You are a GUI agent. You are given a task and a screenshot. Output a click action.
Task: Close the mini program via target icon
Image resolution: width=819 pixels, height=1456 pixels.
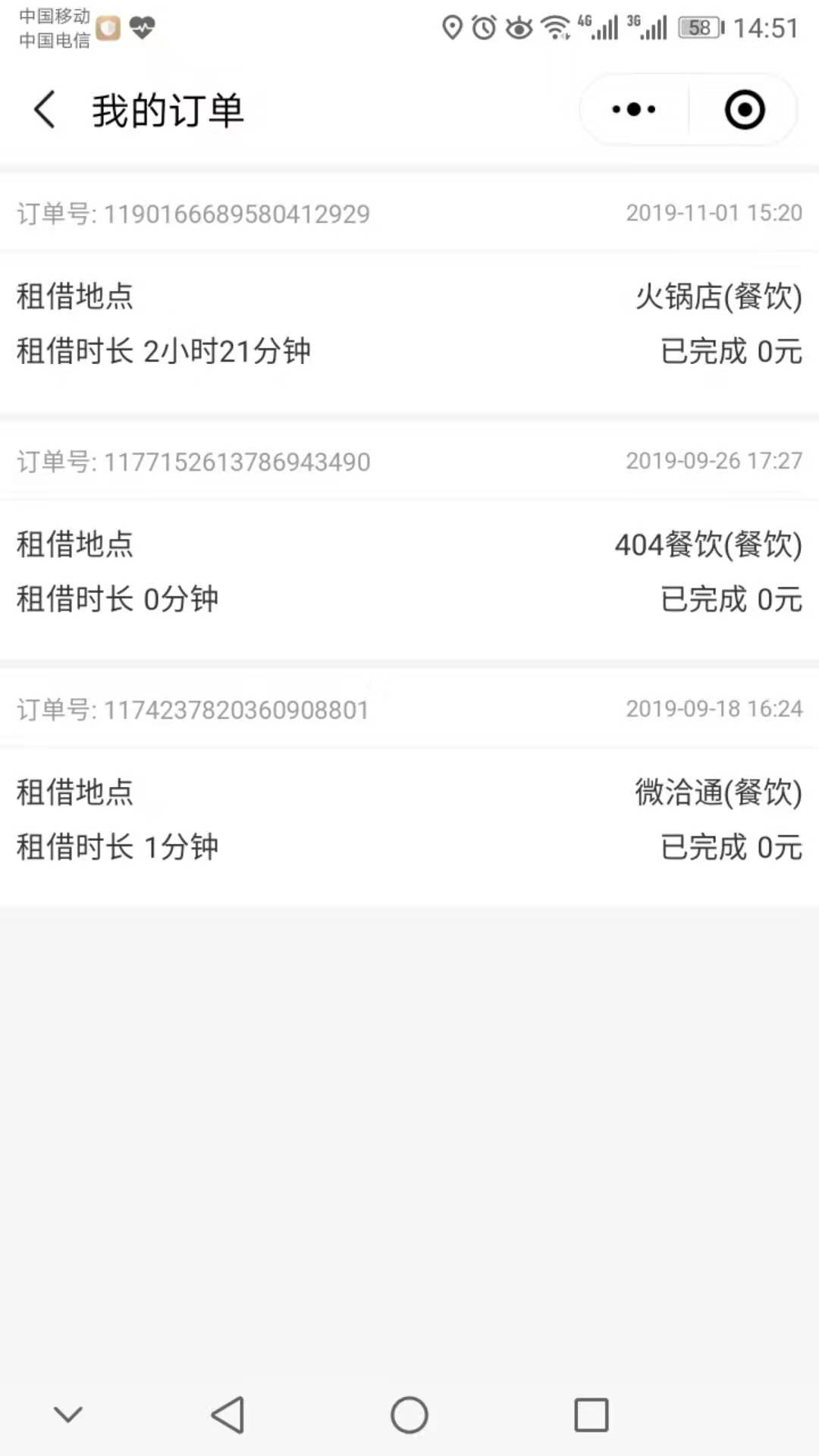click(x=745, y=110)
